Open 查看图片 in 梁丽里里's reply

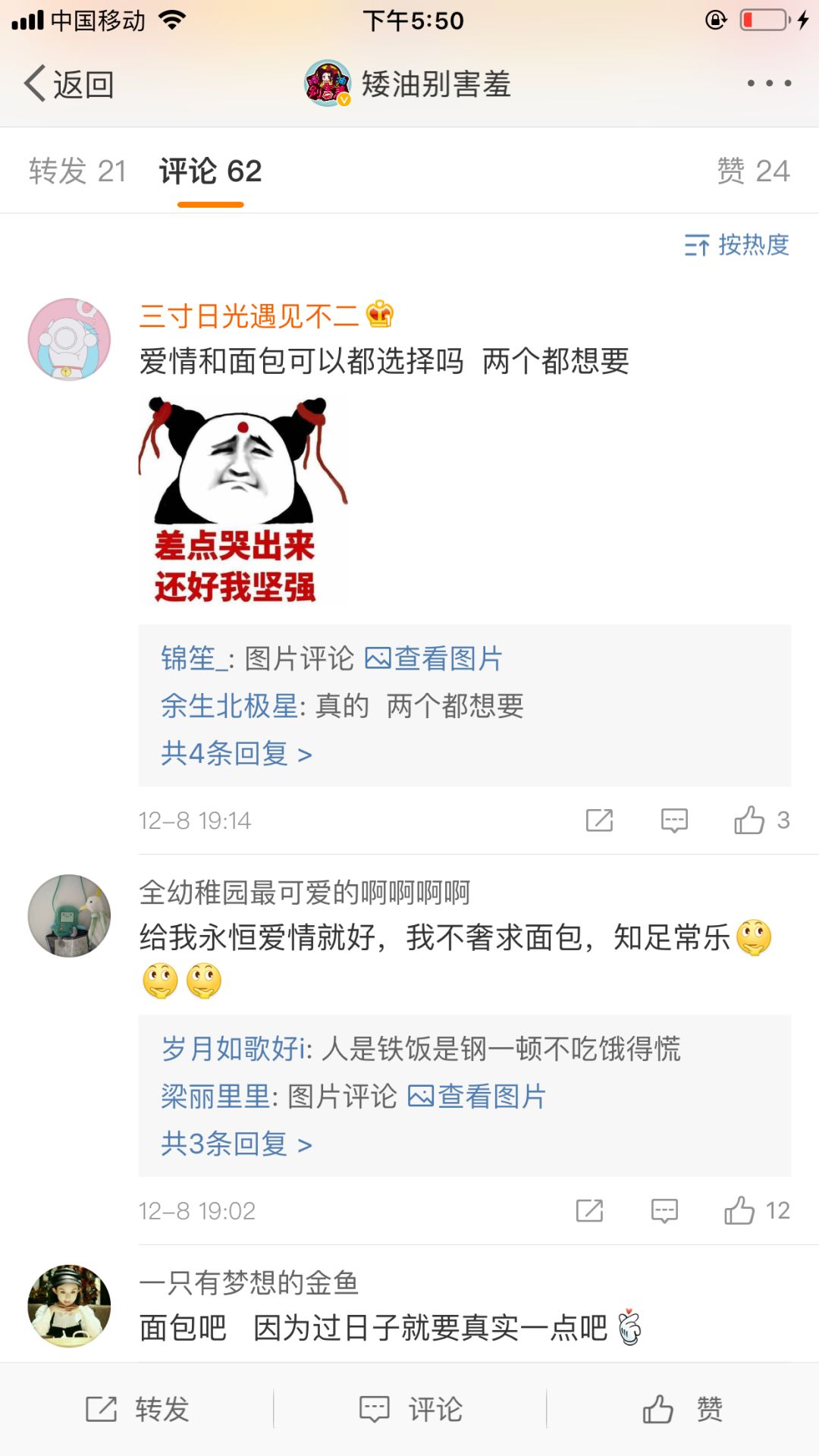(478, 1097)
